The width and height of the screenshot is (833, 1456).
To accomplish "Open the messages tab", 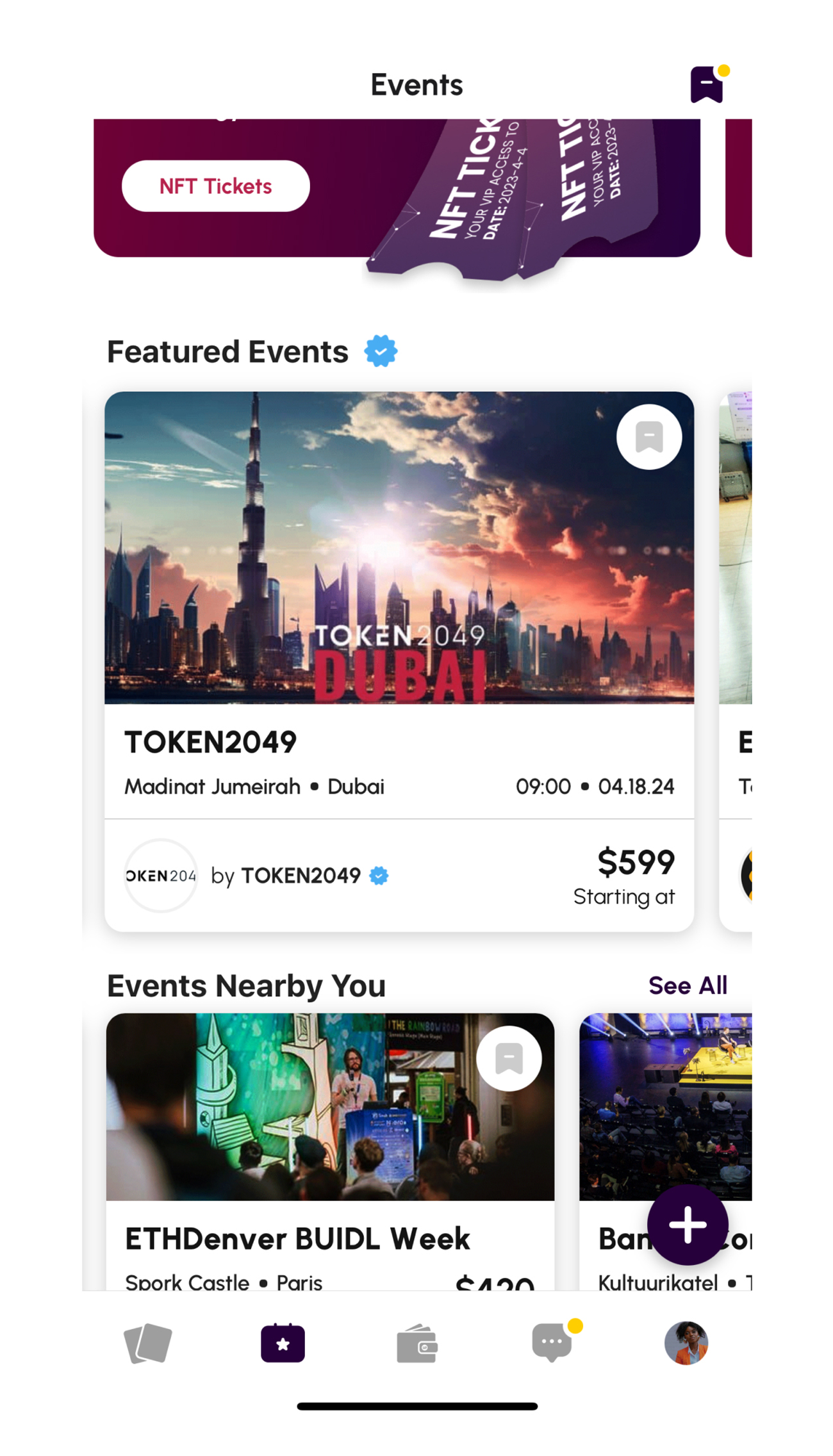I will (552, 1342).
